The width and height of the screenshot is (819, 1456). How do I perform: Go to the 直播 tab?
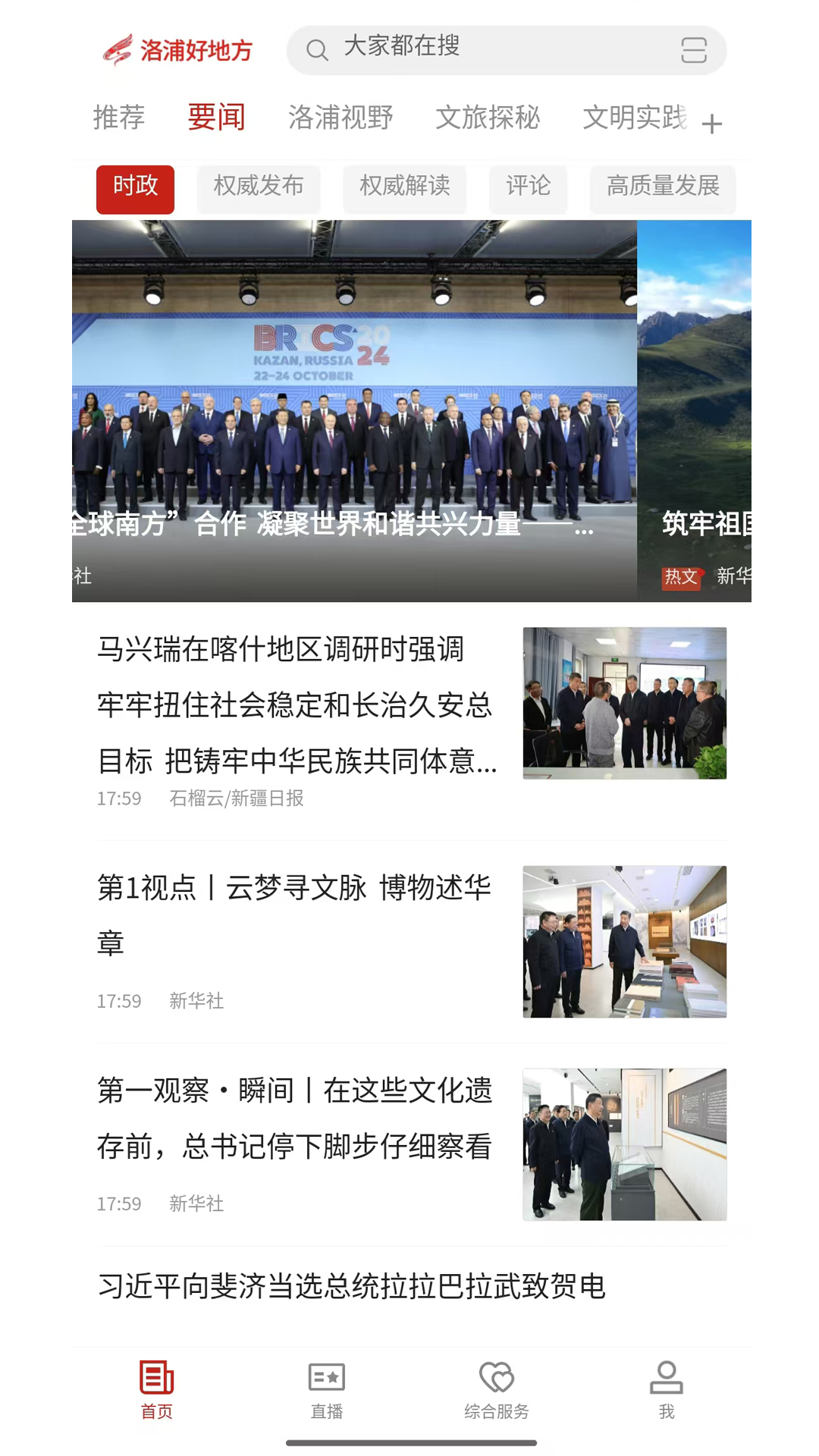point(327,1389)
